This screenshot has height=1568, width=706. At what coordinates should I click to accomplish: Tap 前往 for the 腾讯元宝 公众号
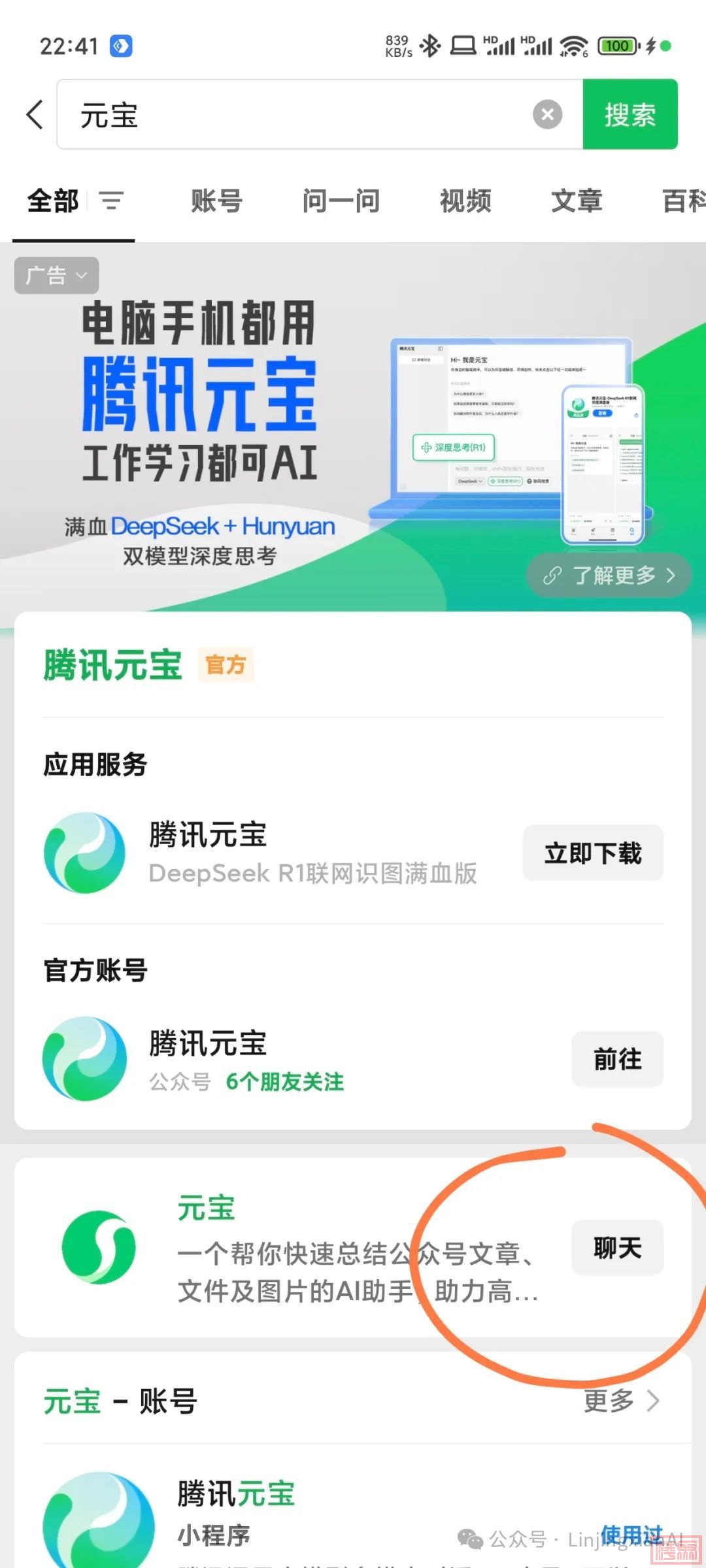pyautogui.click(x=617, y=1059)
